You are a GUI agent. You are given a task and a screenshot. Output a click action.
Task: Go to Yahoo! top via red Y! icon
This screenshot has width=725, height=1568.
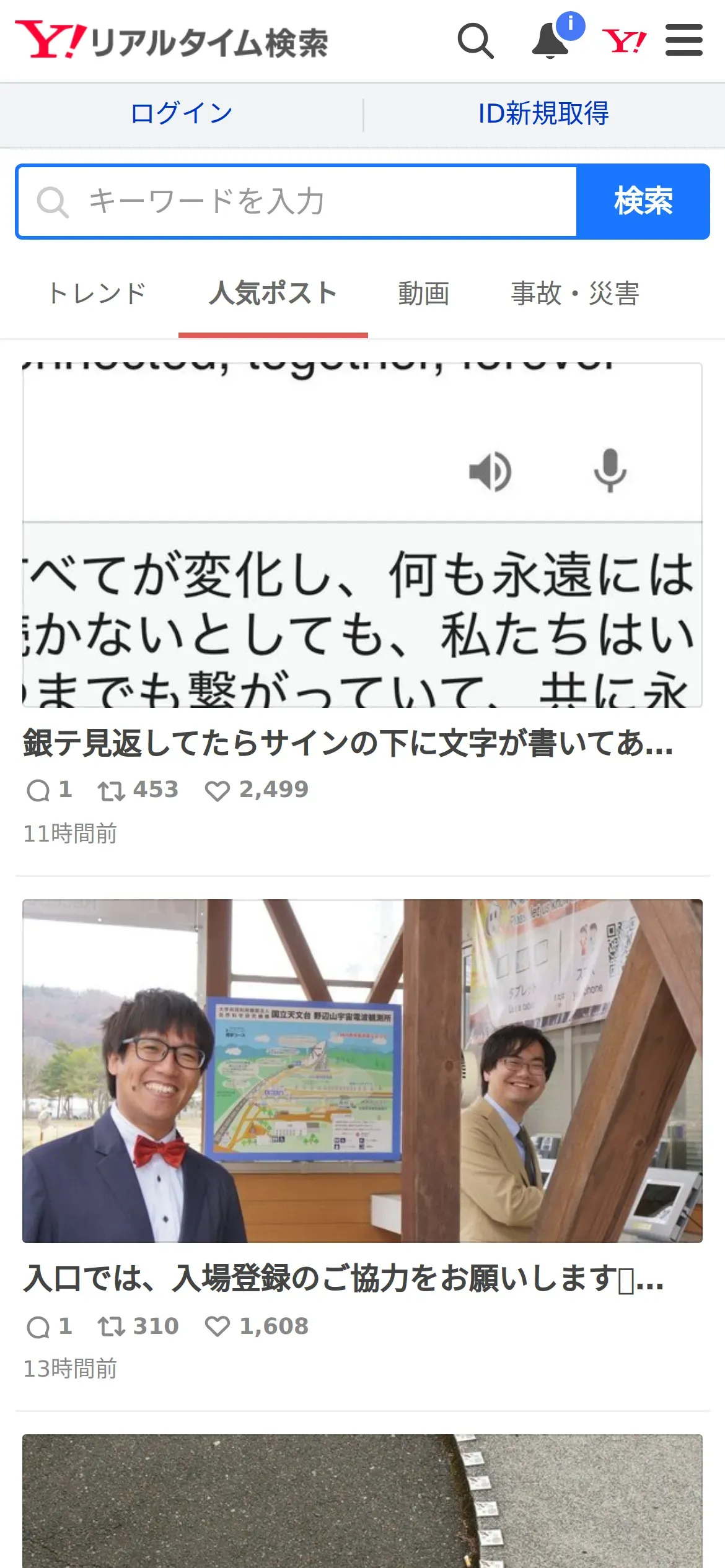point(624,41)
